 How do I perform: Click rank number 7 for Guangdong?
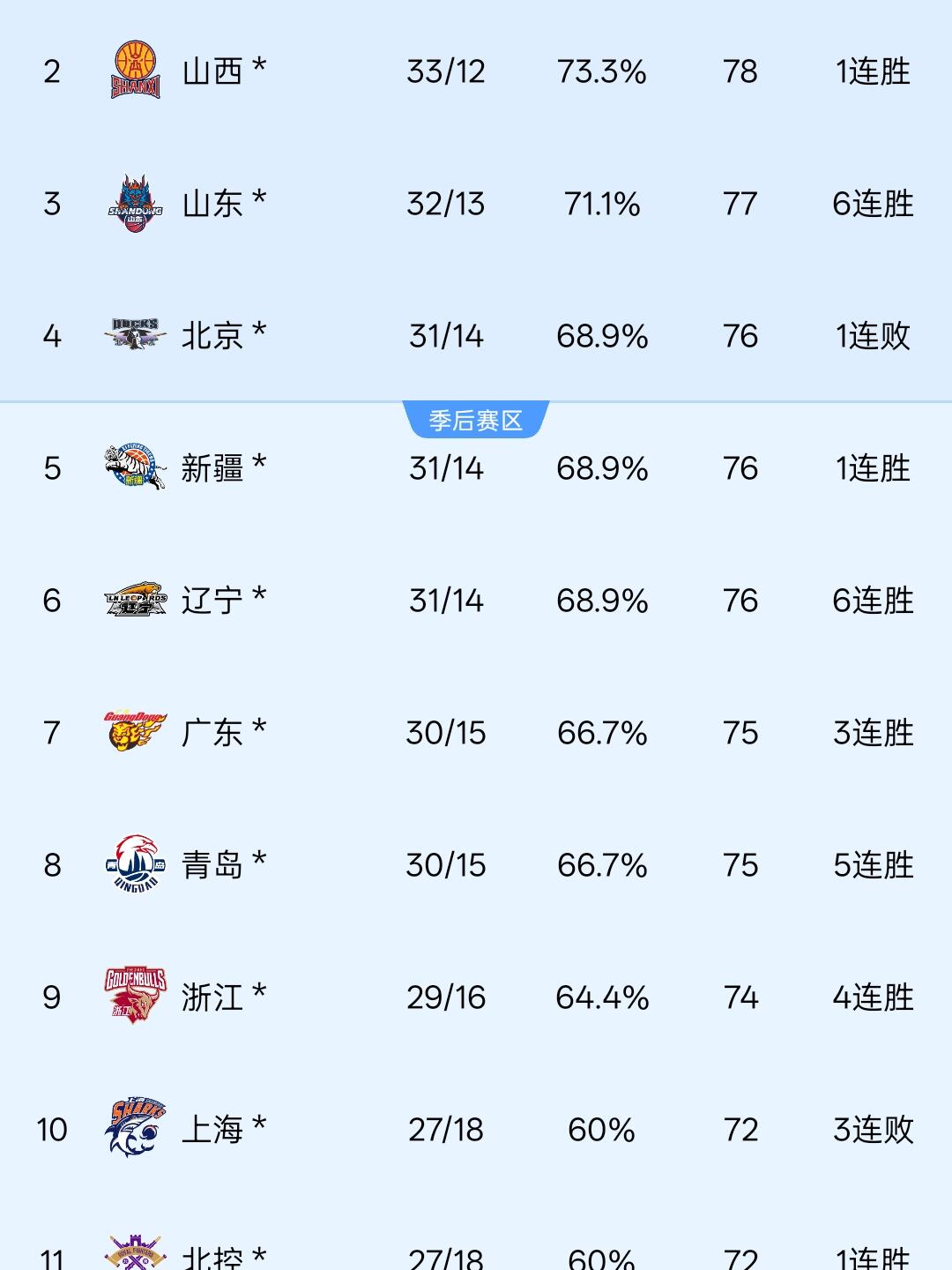pos(50,733)
